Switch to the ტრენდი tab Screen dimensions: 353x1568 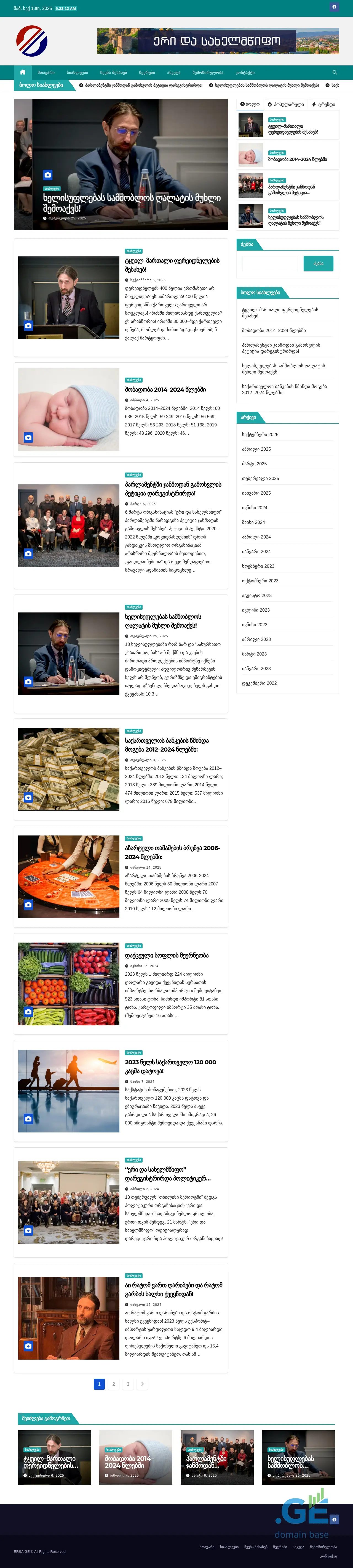pos(324,105)
